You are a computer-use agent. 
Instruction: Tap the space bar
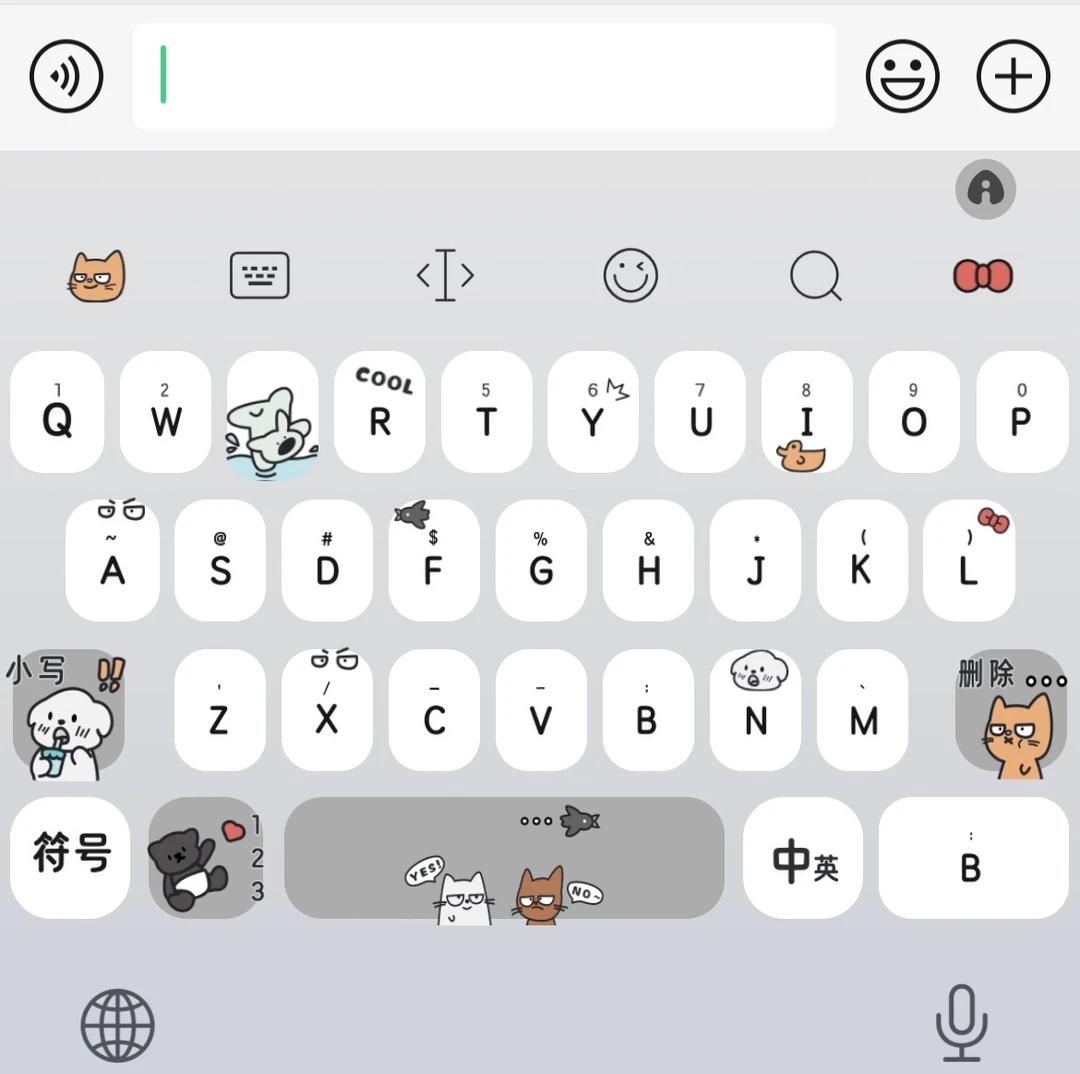point(504,857)
